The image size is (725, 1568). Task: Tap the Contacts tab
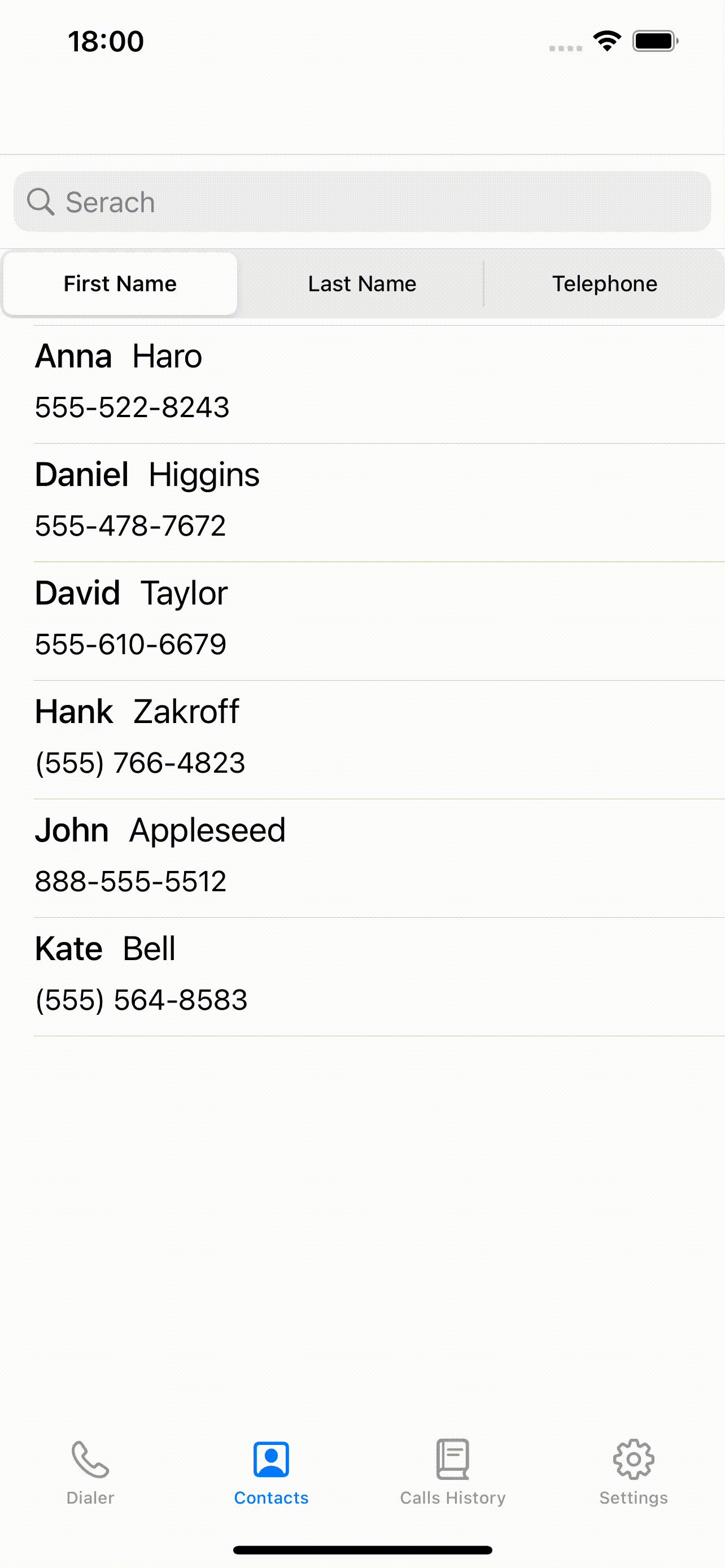(272, 1472)
